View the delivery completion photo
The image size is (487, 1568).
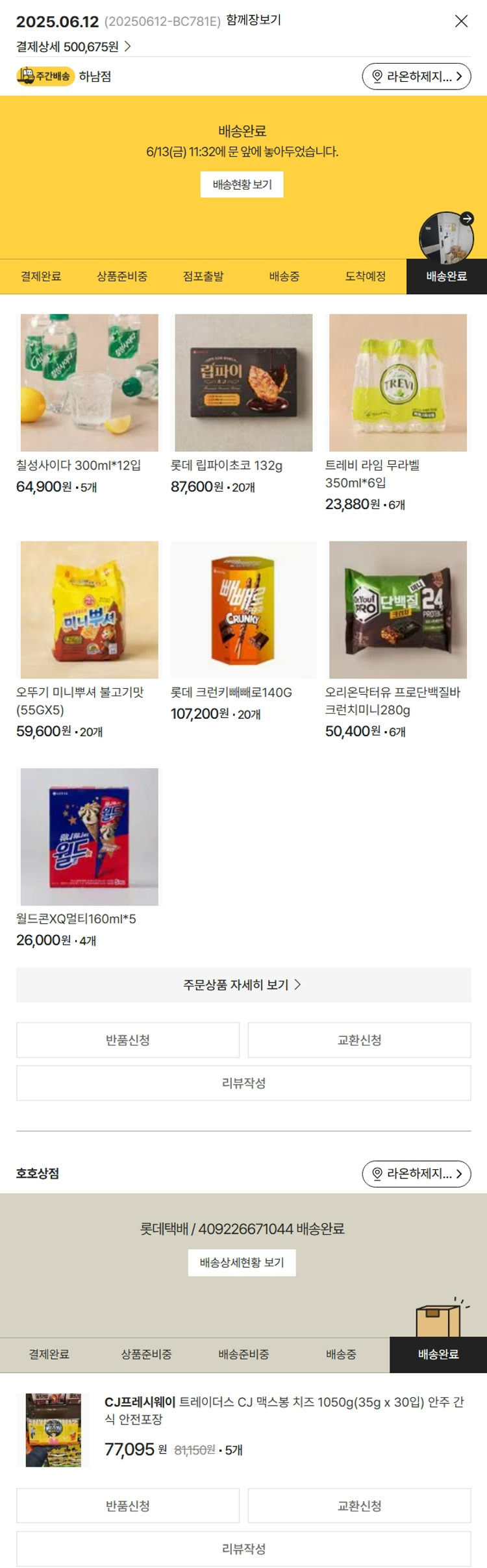(446, 237)
